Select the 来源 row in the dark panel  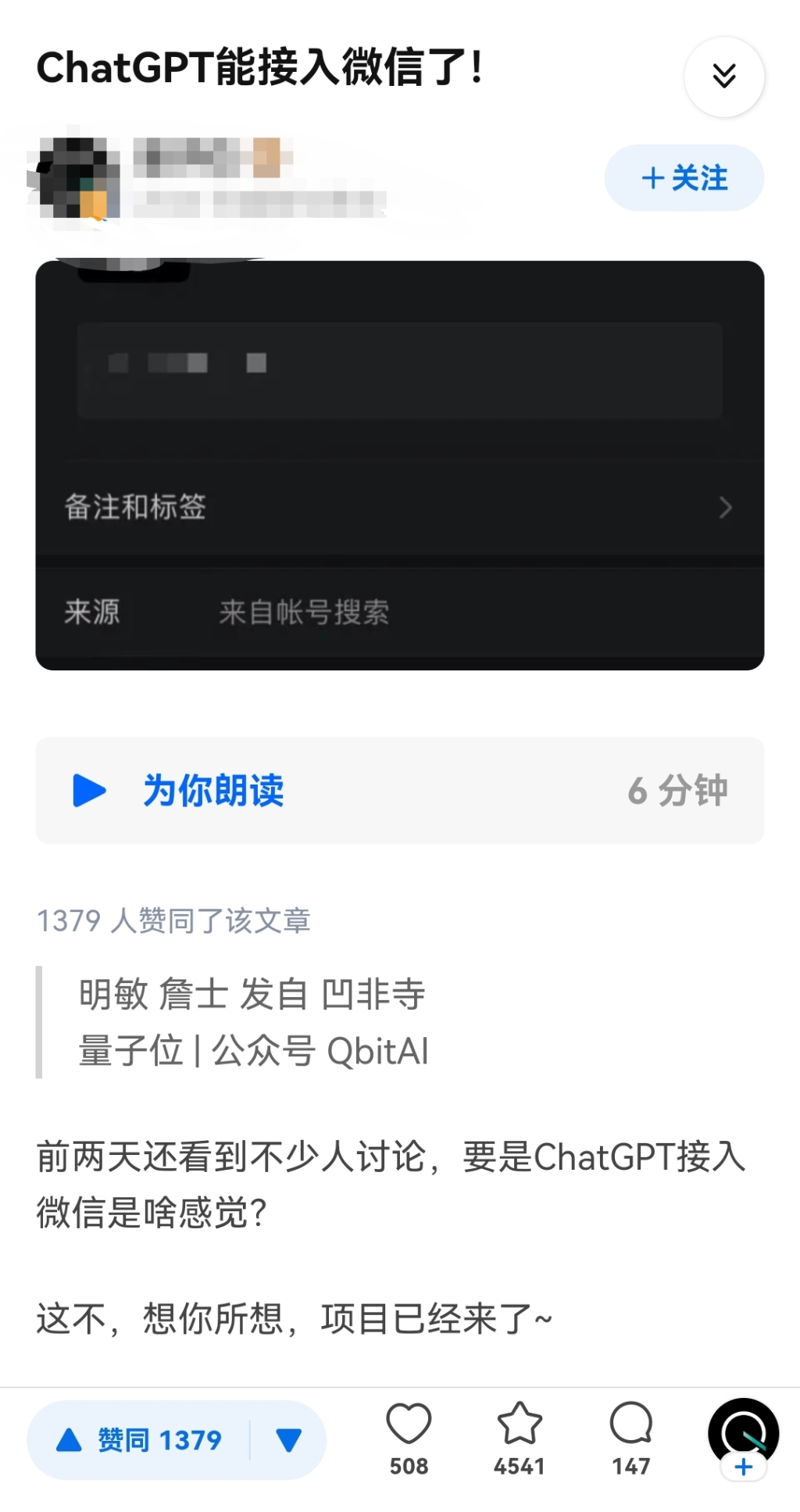(x=234, y=613)
